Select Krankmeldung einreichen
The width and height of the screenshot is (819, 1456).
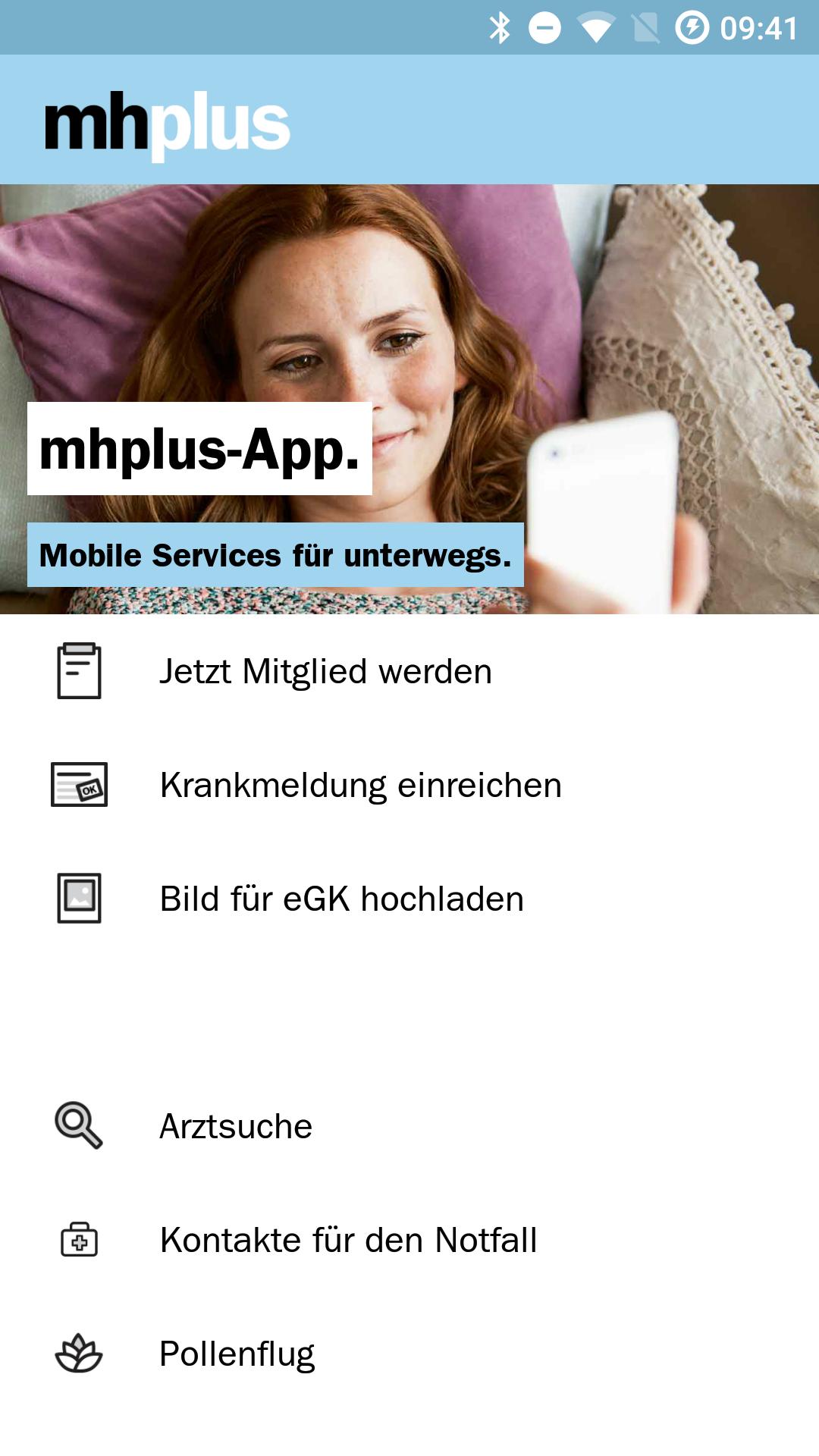coord(361,786)
